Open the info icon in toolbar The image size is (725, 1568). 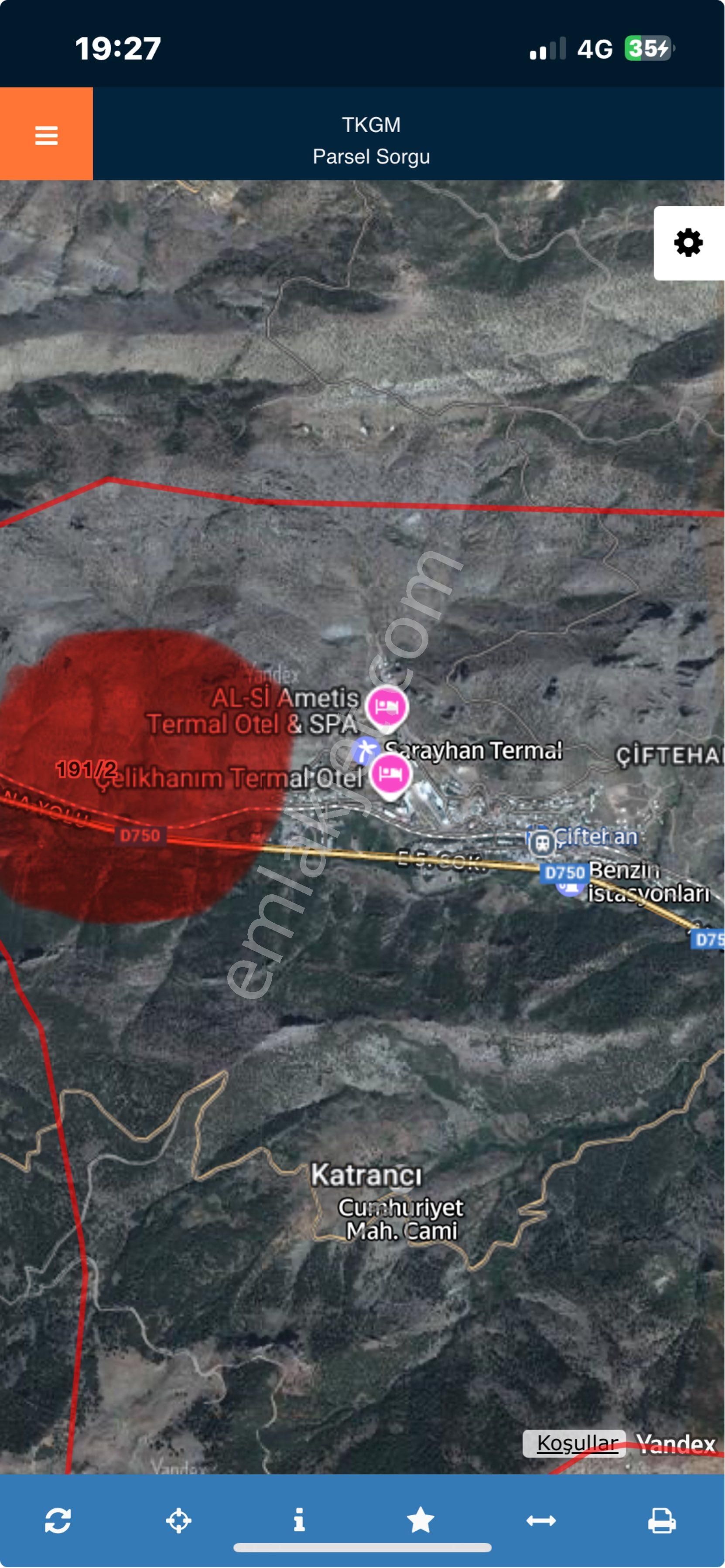click(299, 1520)
